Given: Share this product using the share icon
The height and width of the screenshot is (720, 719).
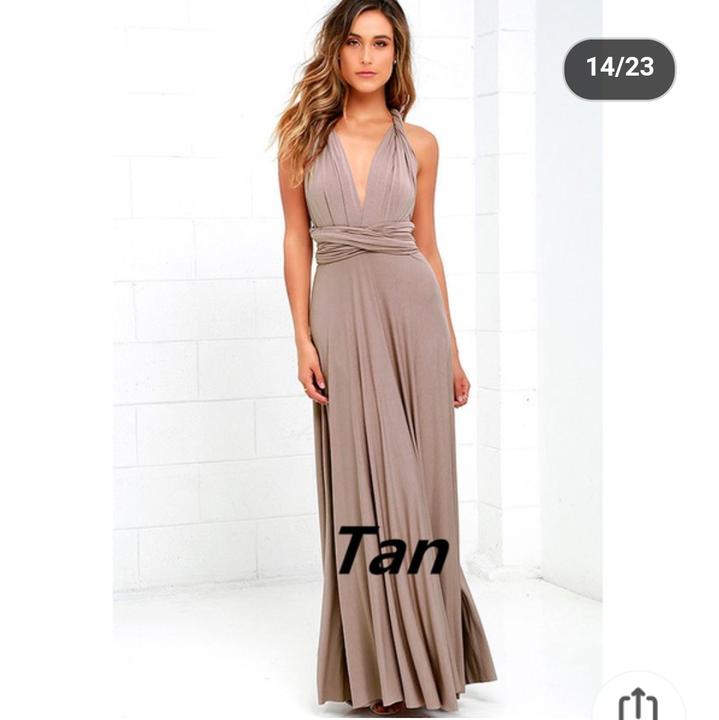Looking at the screenshot, I should point(637,702).
